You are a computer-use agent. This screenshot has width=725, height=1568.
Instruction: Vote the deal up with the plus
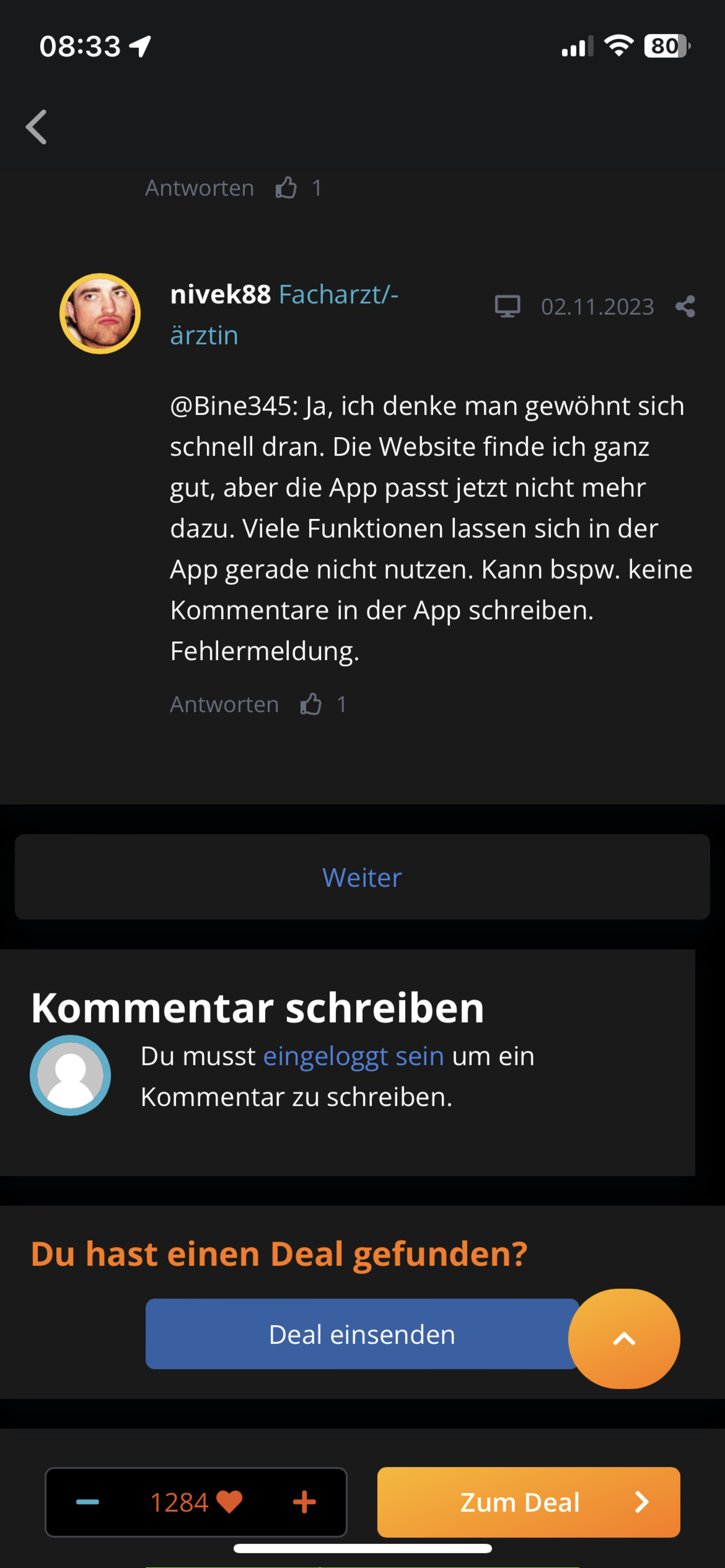(304, 1502)
